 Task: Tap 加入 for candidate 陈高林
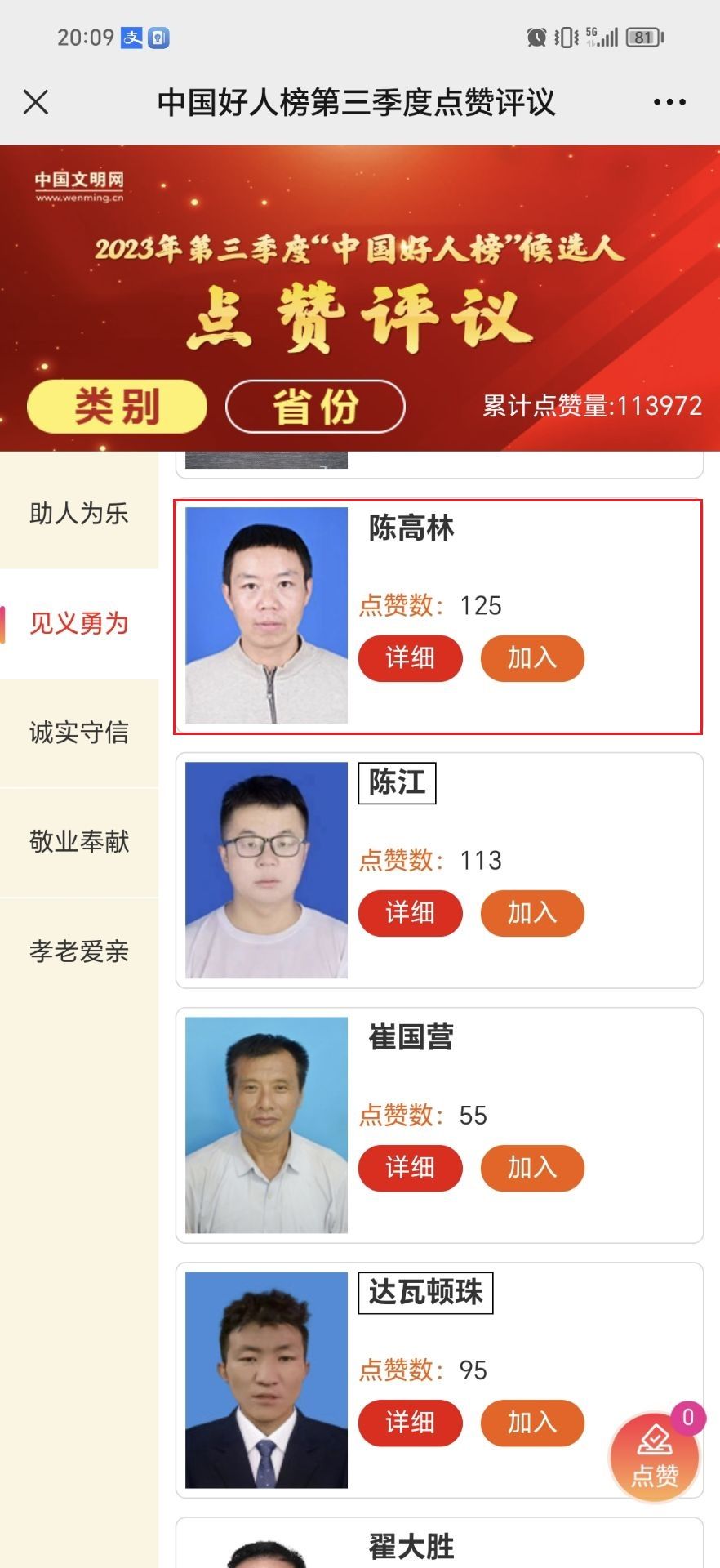532,658
